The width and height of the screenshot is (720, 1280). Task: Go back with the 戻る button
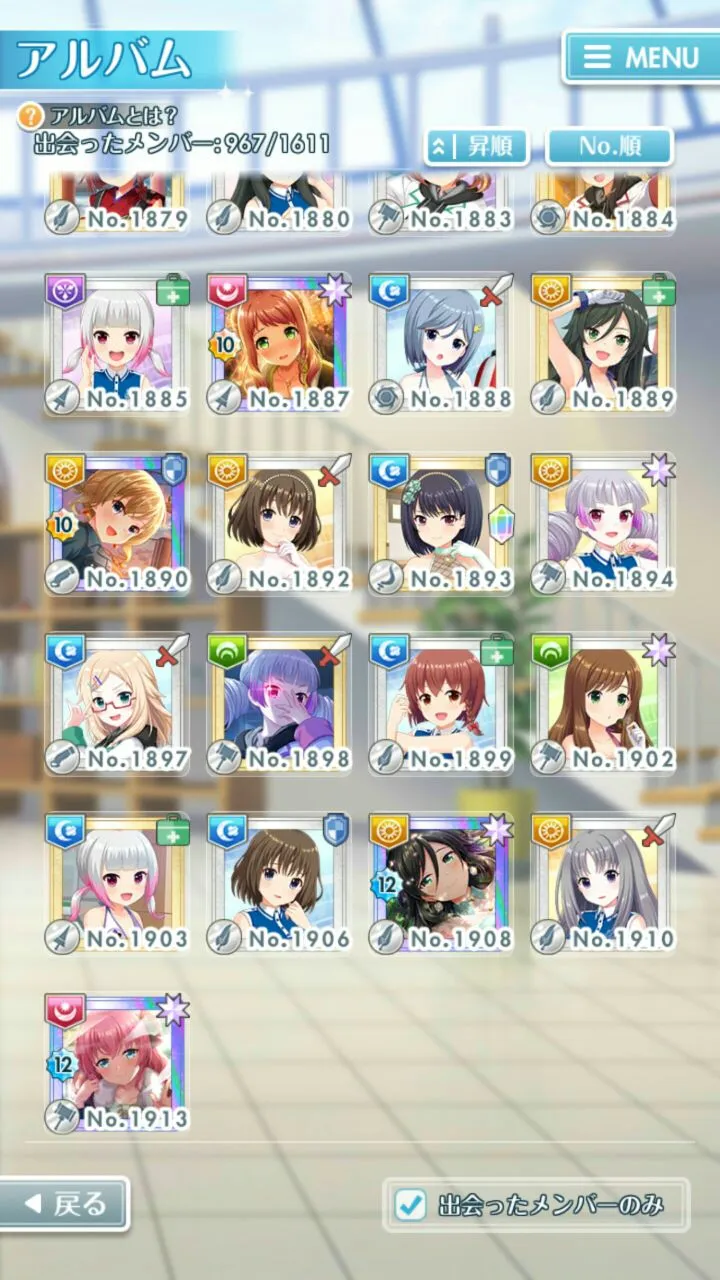[x=64, y=1204]
